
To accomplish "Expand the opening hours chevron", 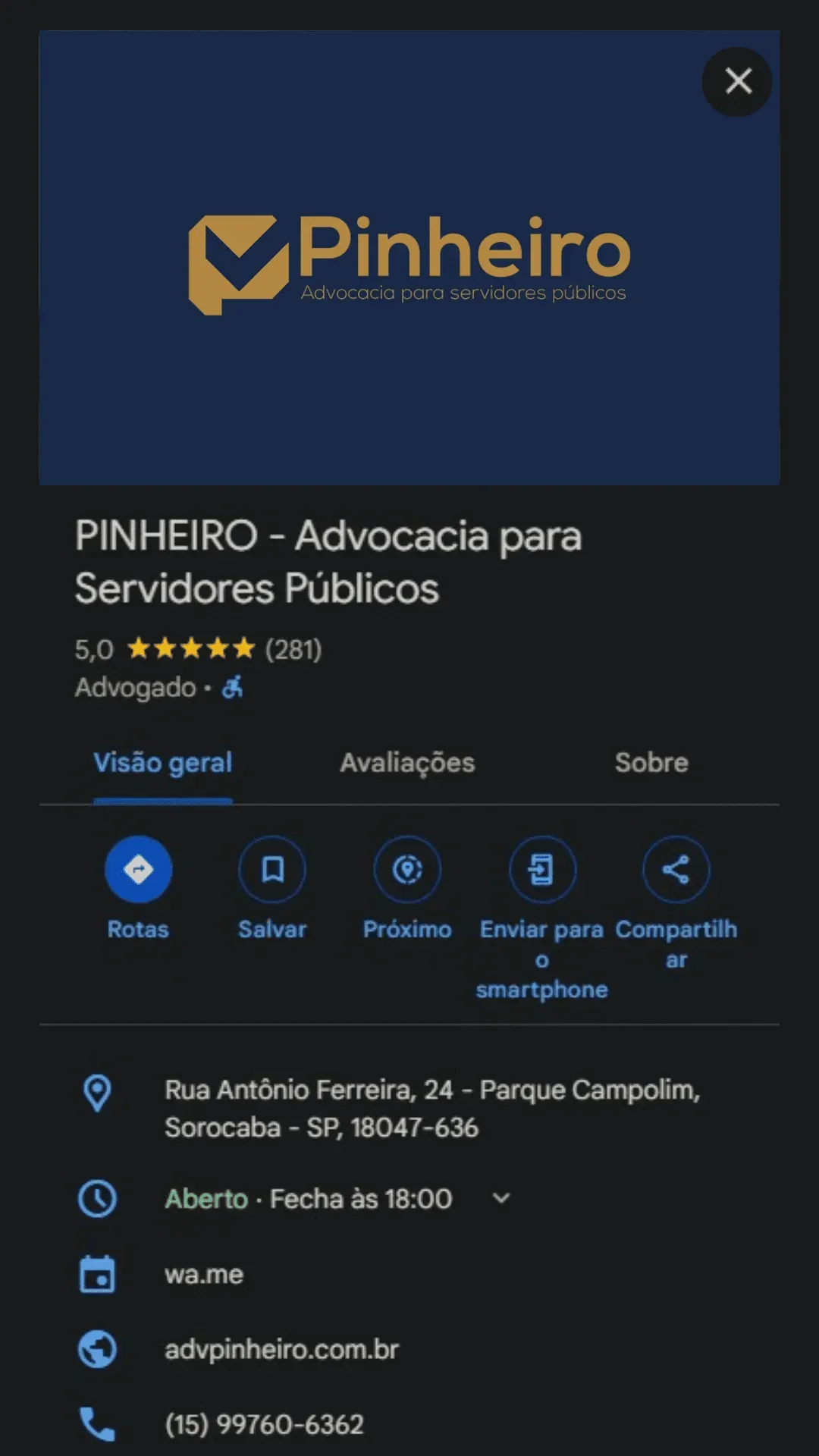I will (x=501, y=1199).
